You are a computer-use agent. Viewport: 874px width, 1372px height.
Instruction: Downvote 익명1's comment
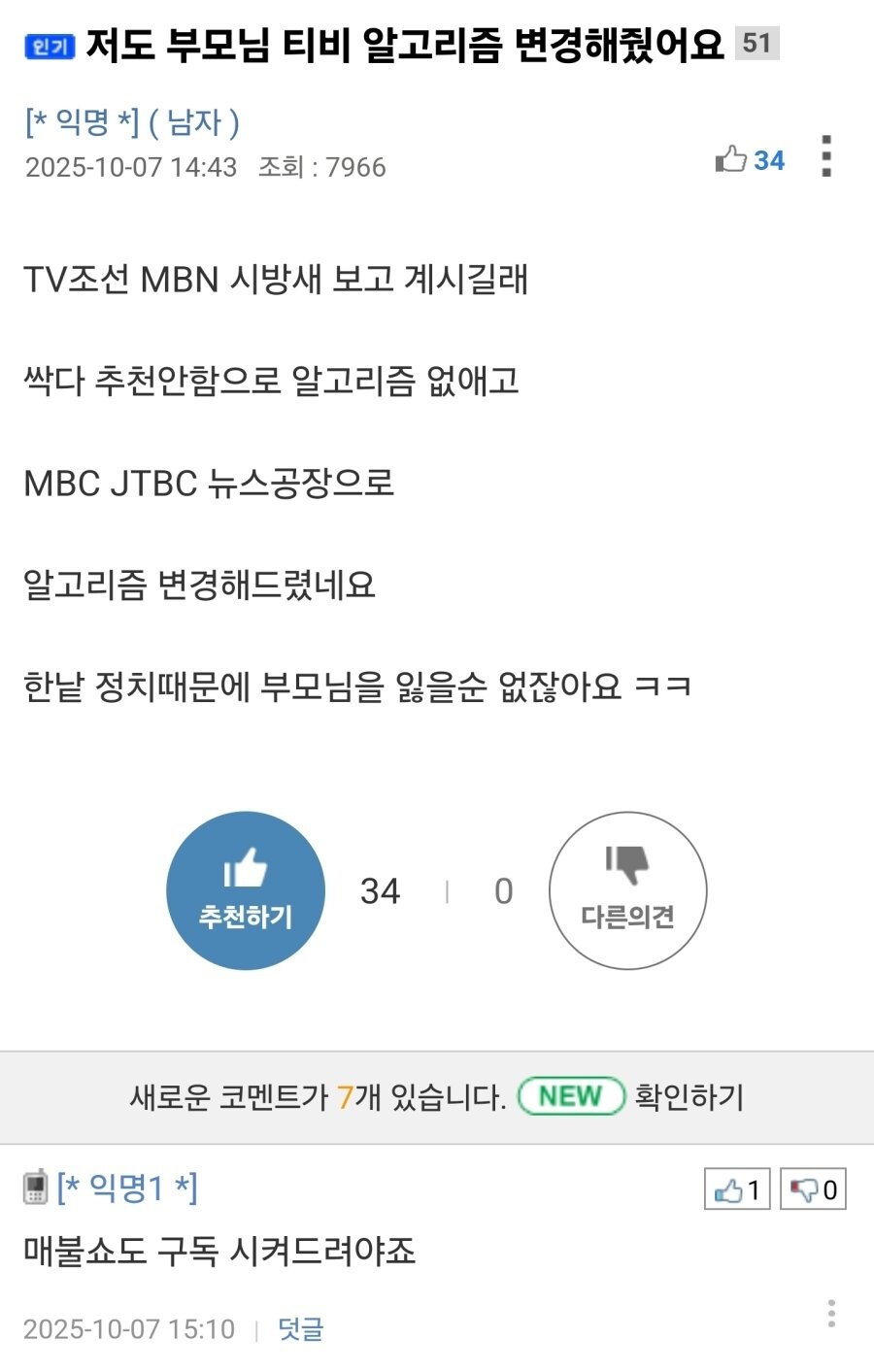tap(813, 1189)
